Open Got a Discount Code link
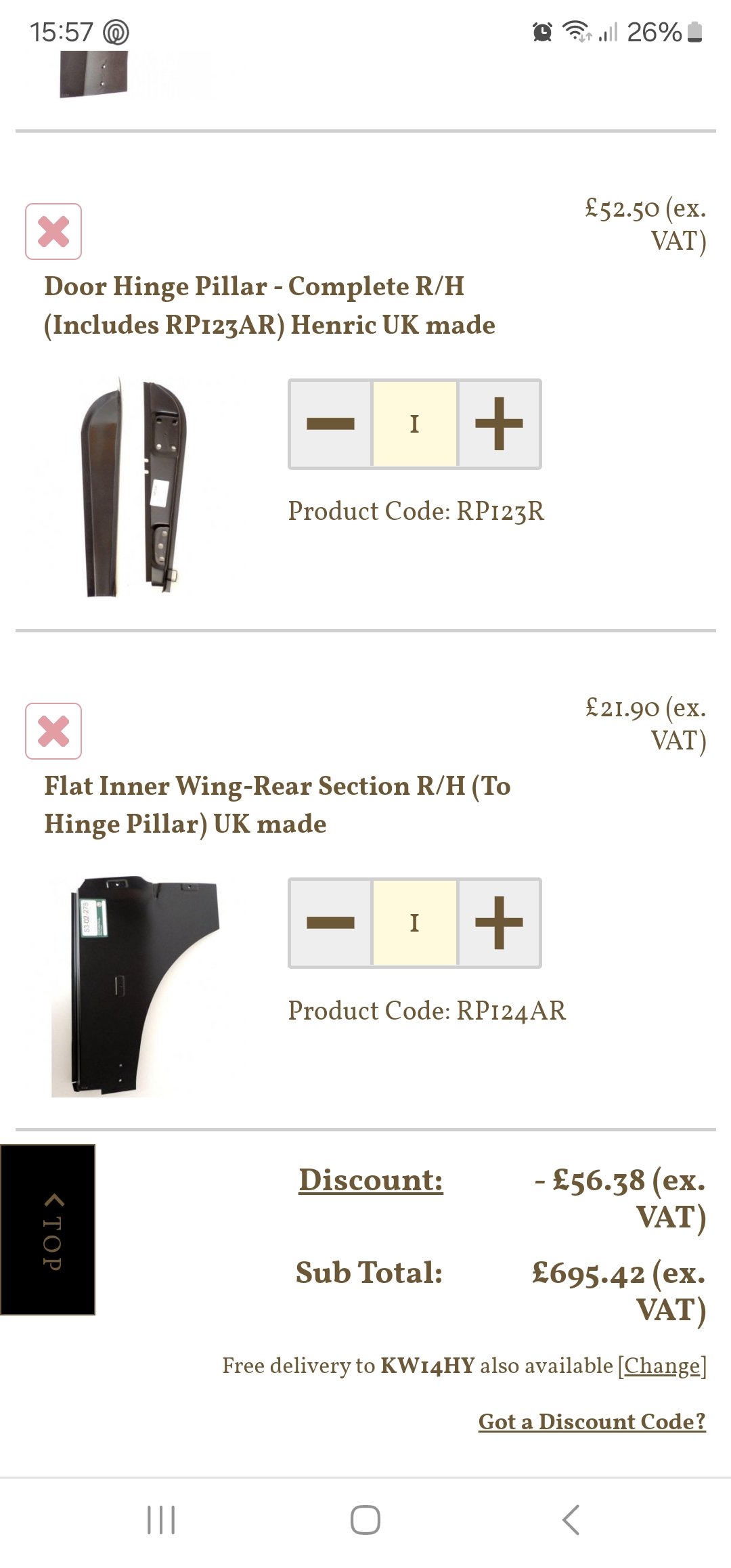This screenshot has height=1568, width=731. pyautogui.click(x=592, y=1421)
